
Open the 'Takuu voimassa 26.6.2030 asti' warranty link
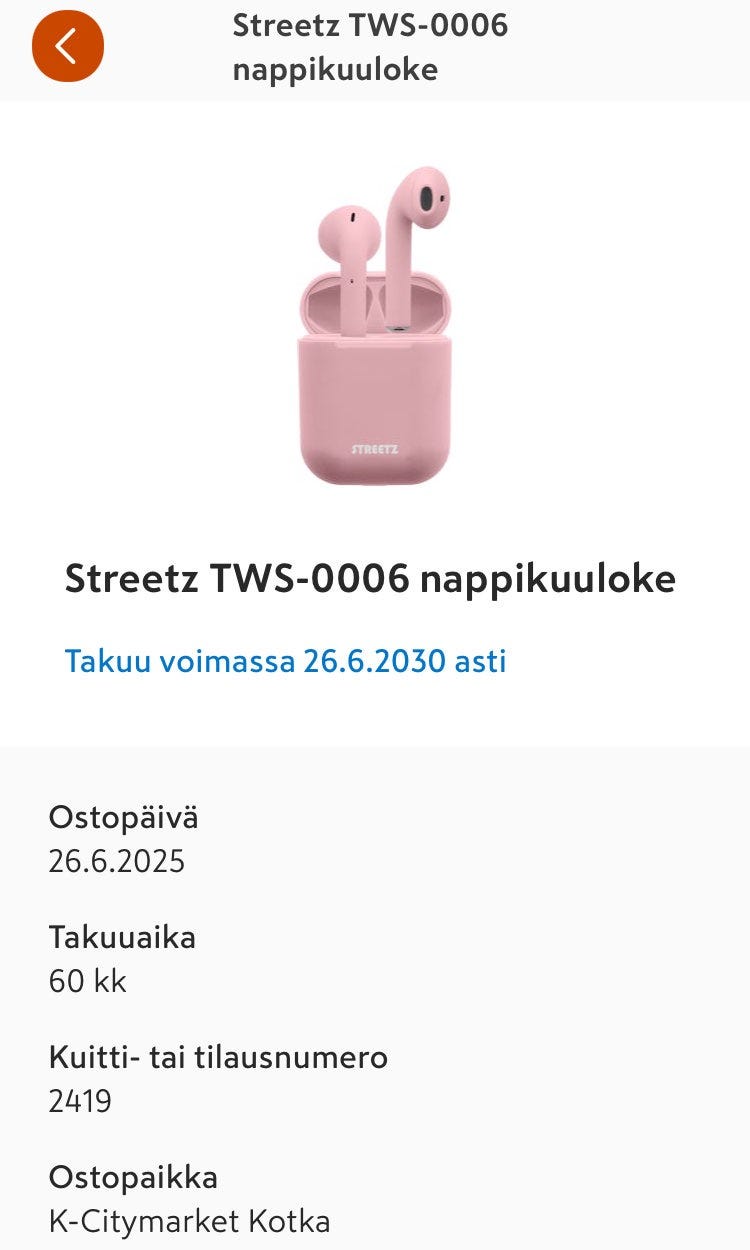pyautogui.click(x=285, y=661)
